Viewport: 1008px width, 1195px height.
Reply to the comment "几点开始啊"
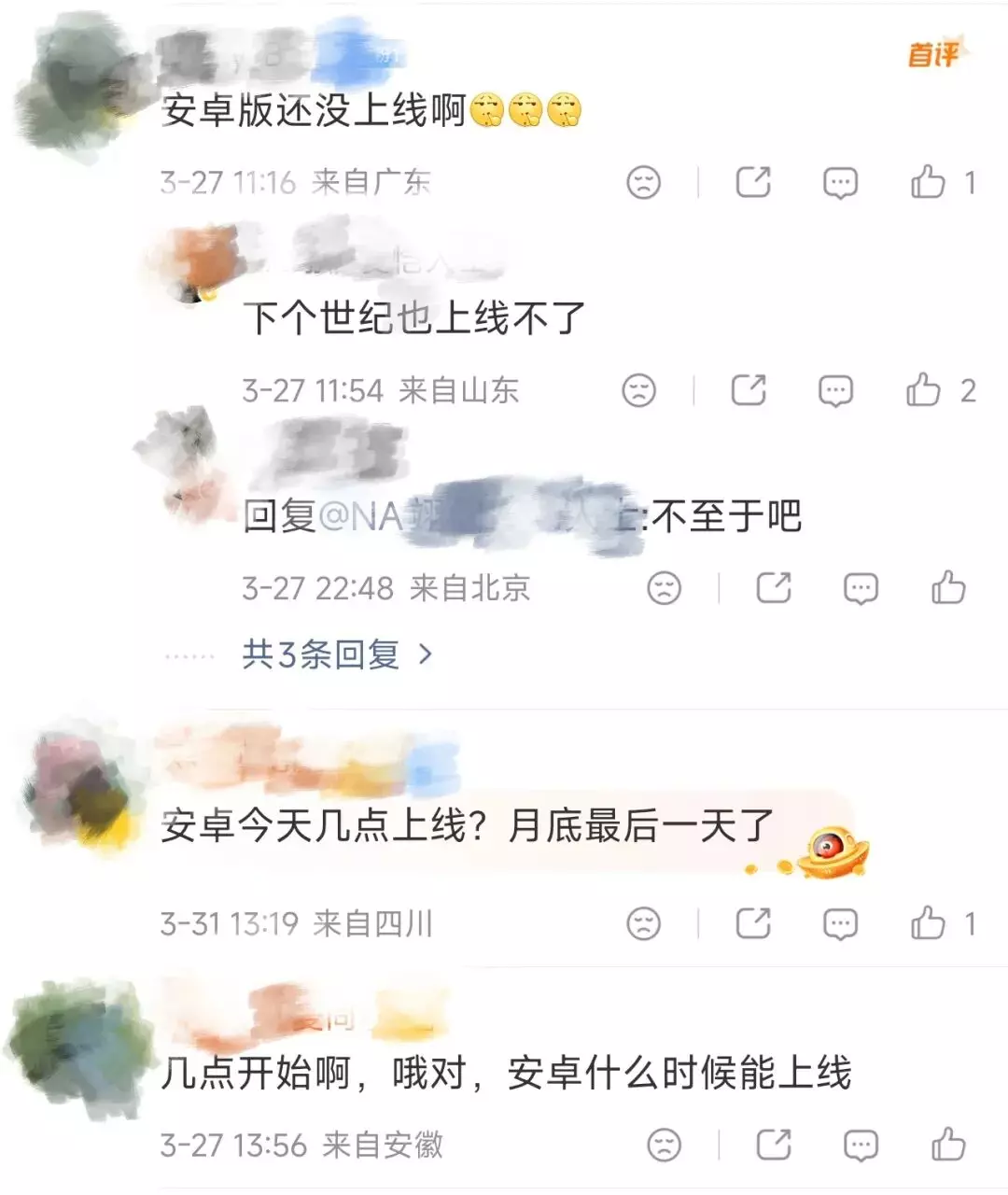861,1146
